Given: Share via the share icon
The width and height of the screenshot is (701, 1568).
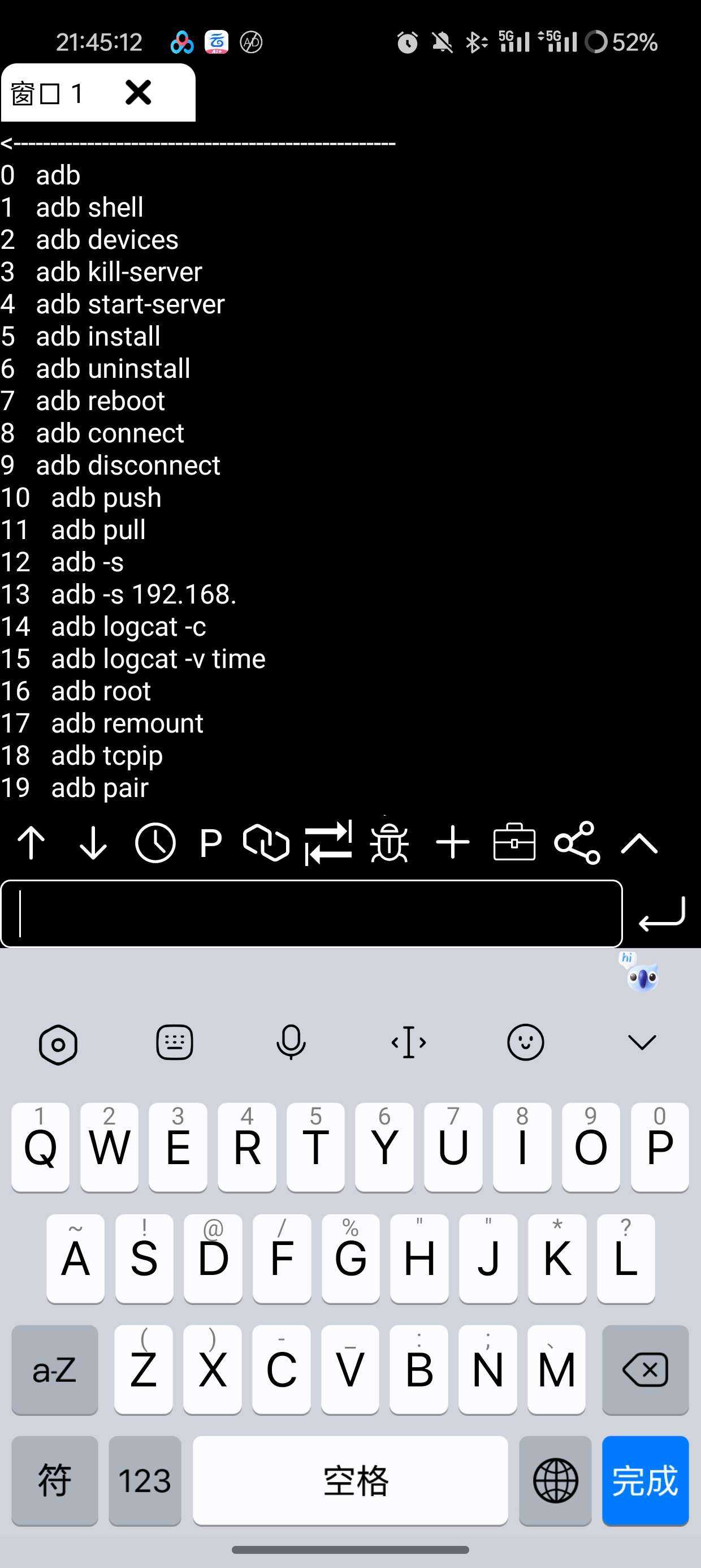Looking at the screenshot, I should [577, 843].
